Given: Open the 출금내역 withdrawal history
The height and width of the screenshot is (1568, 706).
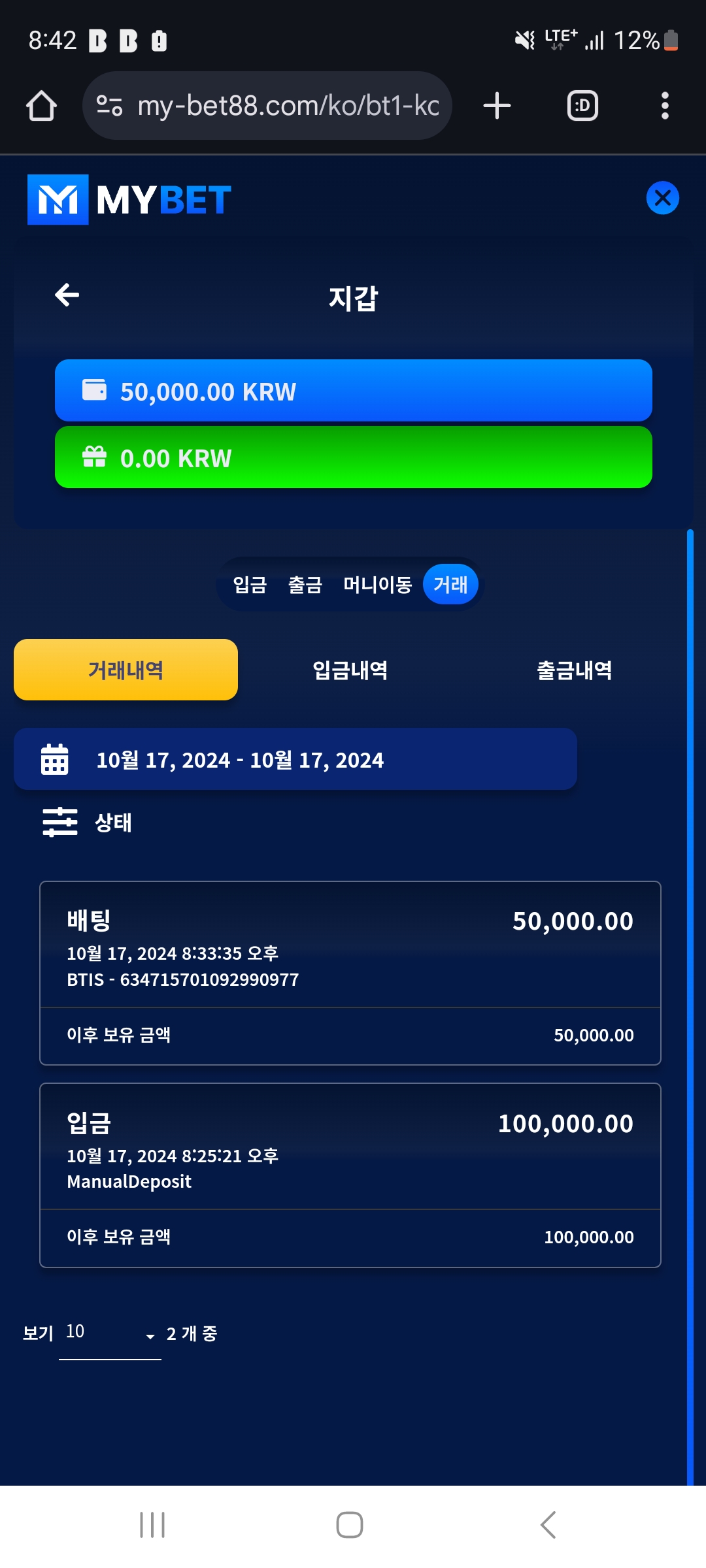Looking at the screenshot, I should click(x=574, y=670).
